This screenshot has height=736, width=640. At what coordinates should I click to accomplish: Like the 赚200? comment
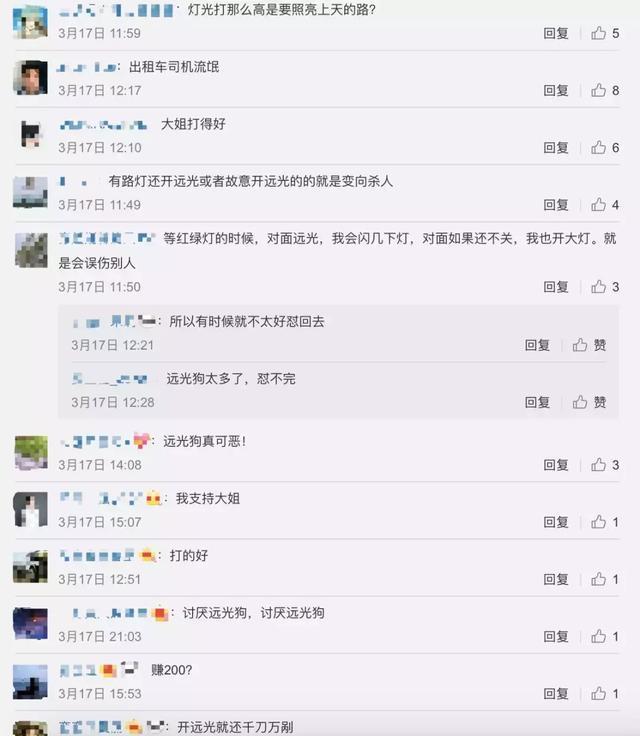coord(599,693)
